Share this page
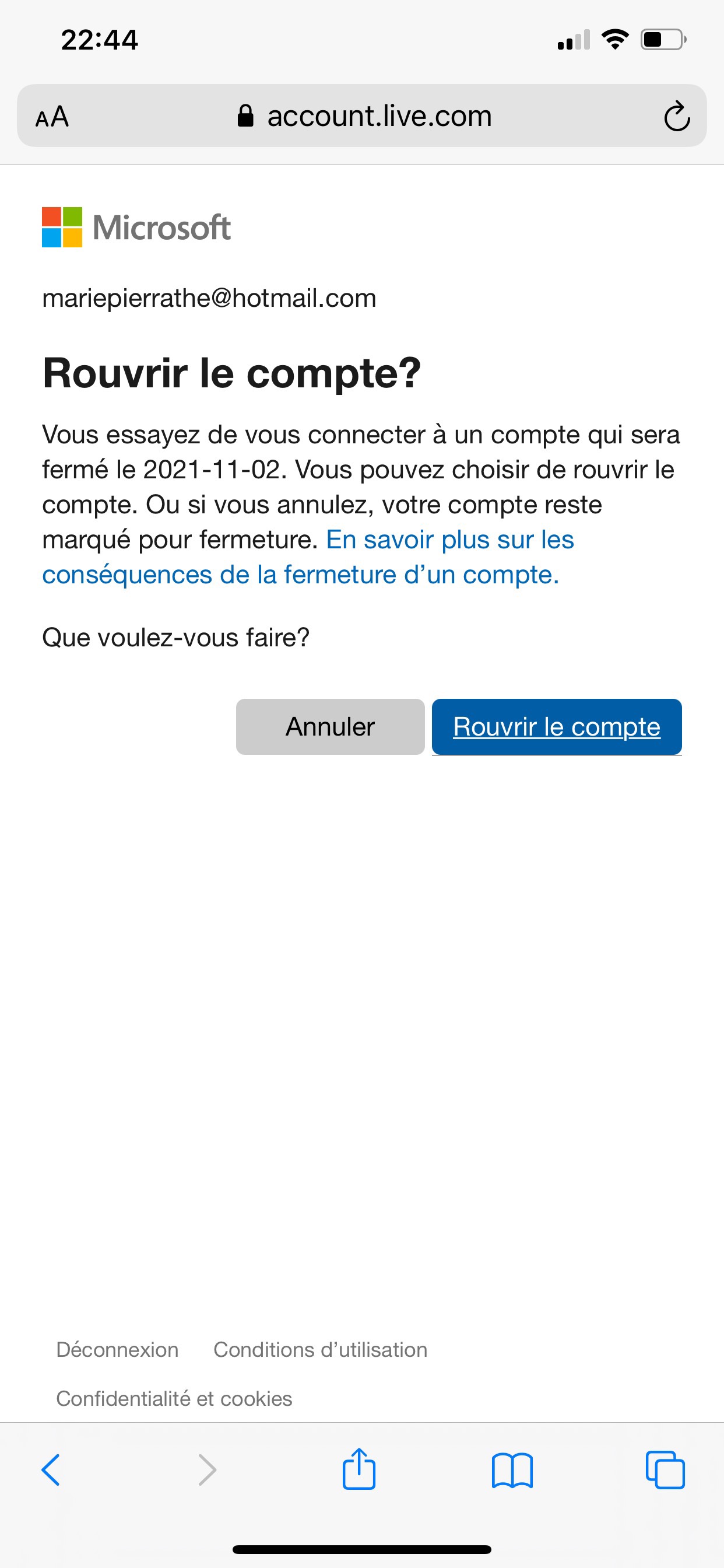Image resolution: width=724 pixels, height=1568 pixels. pyautogui.click(x=359, y=1470)
